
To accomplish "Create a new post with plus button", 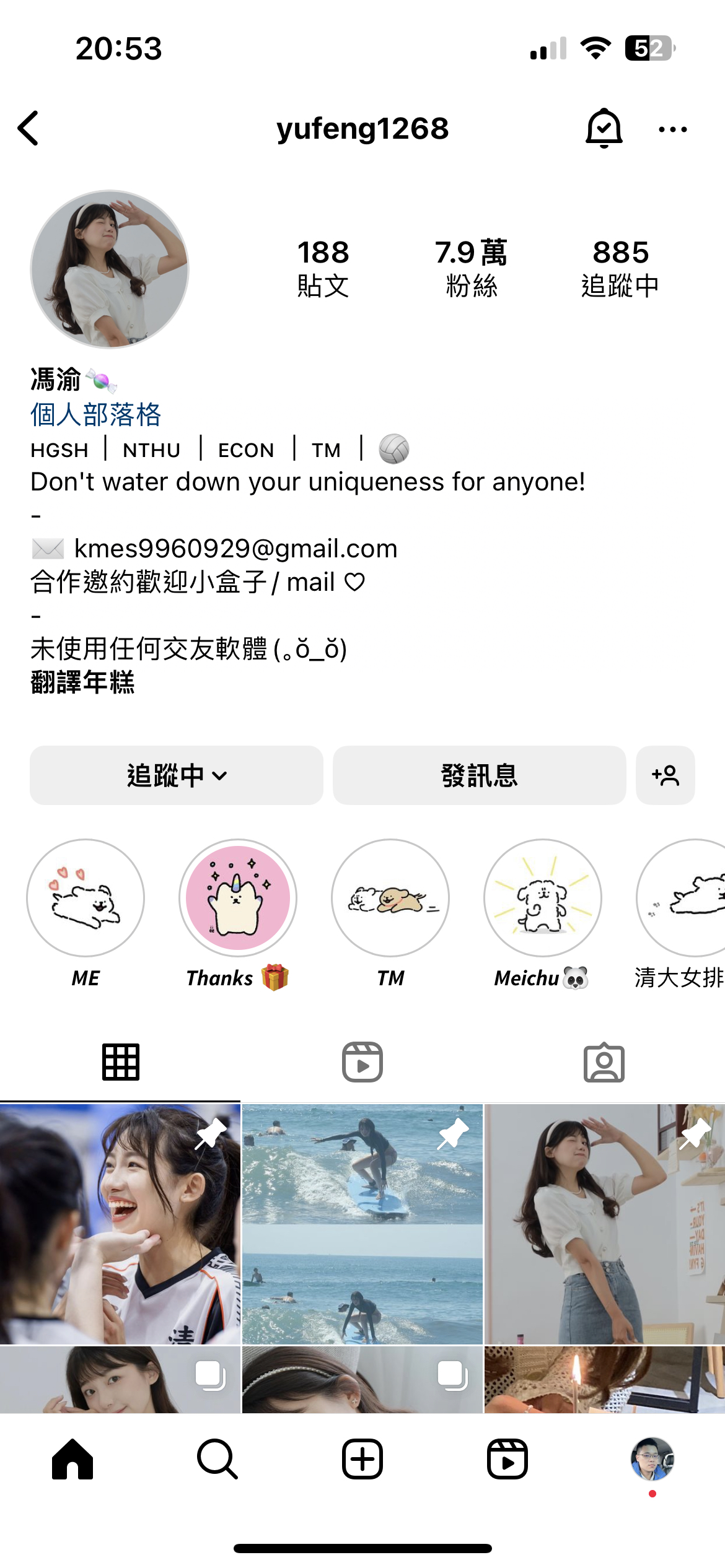I will pos(362,1459).
